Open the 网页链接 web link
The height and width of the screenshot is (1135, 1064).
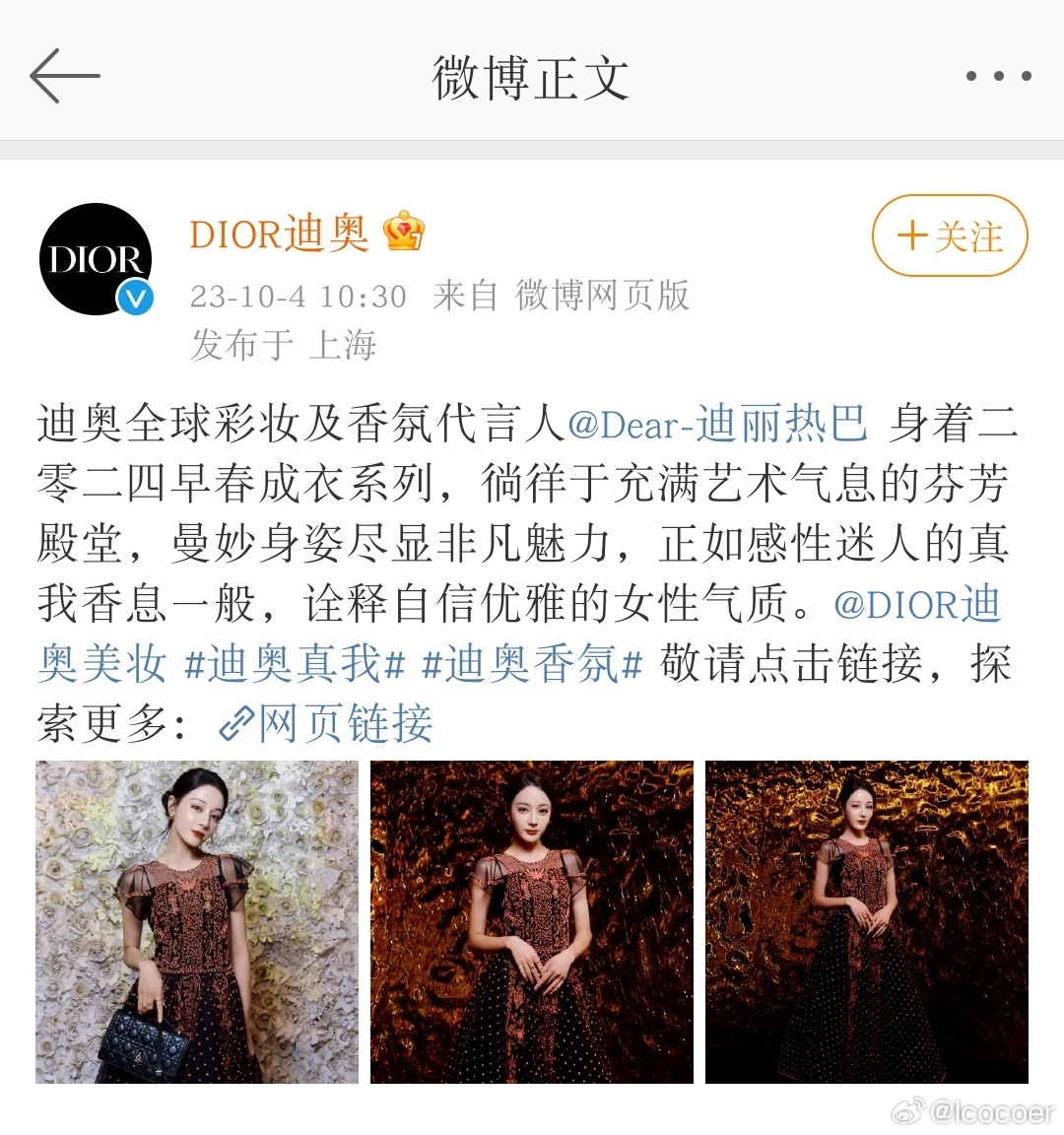(325, 724)
